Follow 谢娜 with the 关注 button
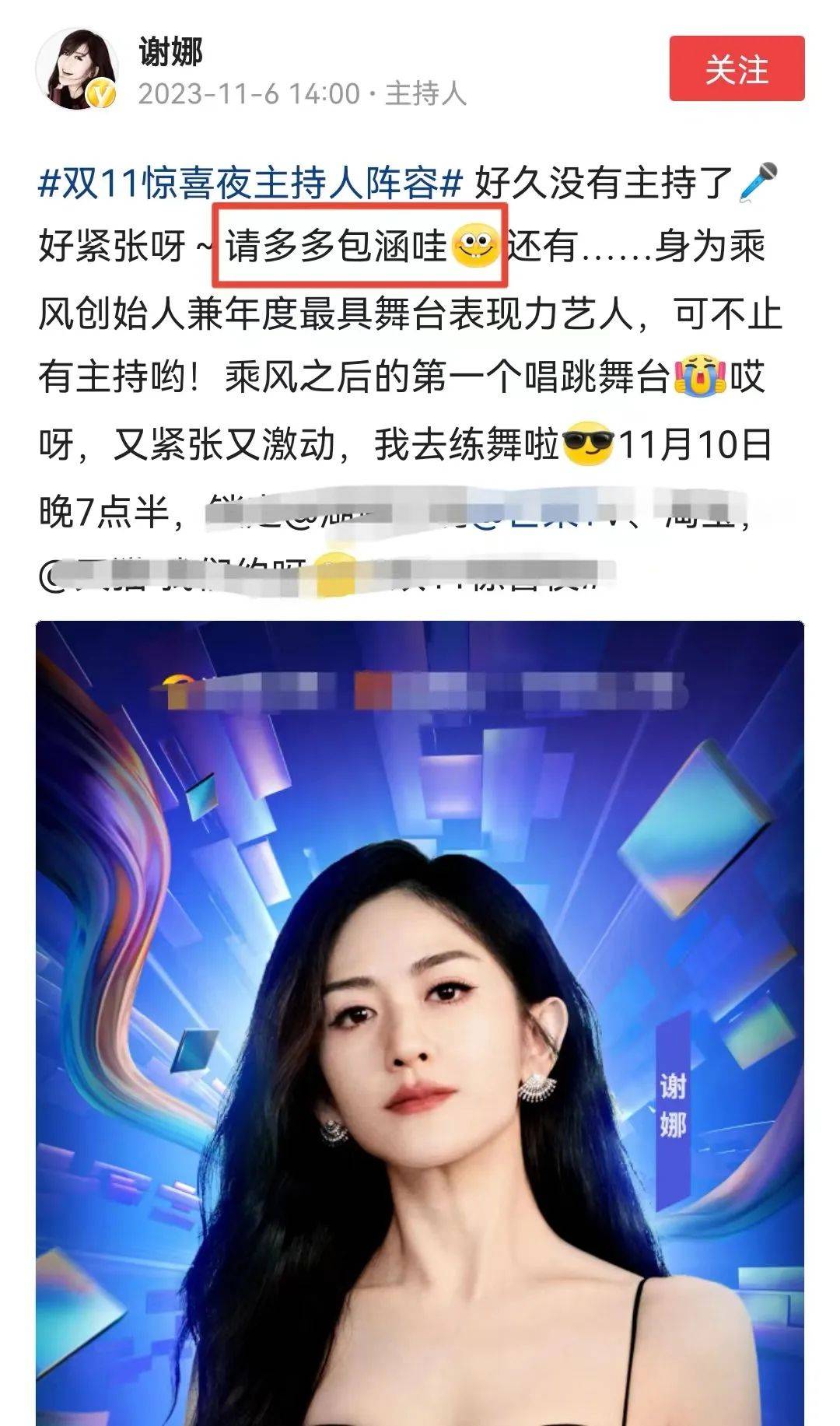The image size is (840, 1426). [x=736, y=70]
